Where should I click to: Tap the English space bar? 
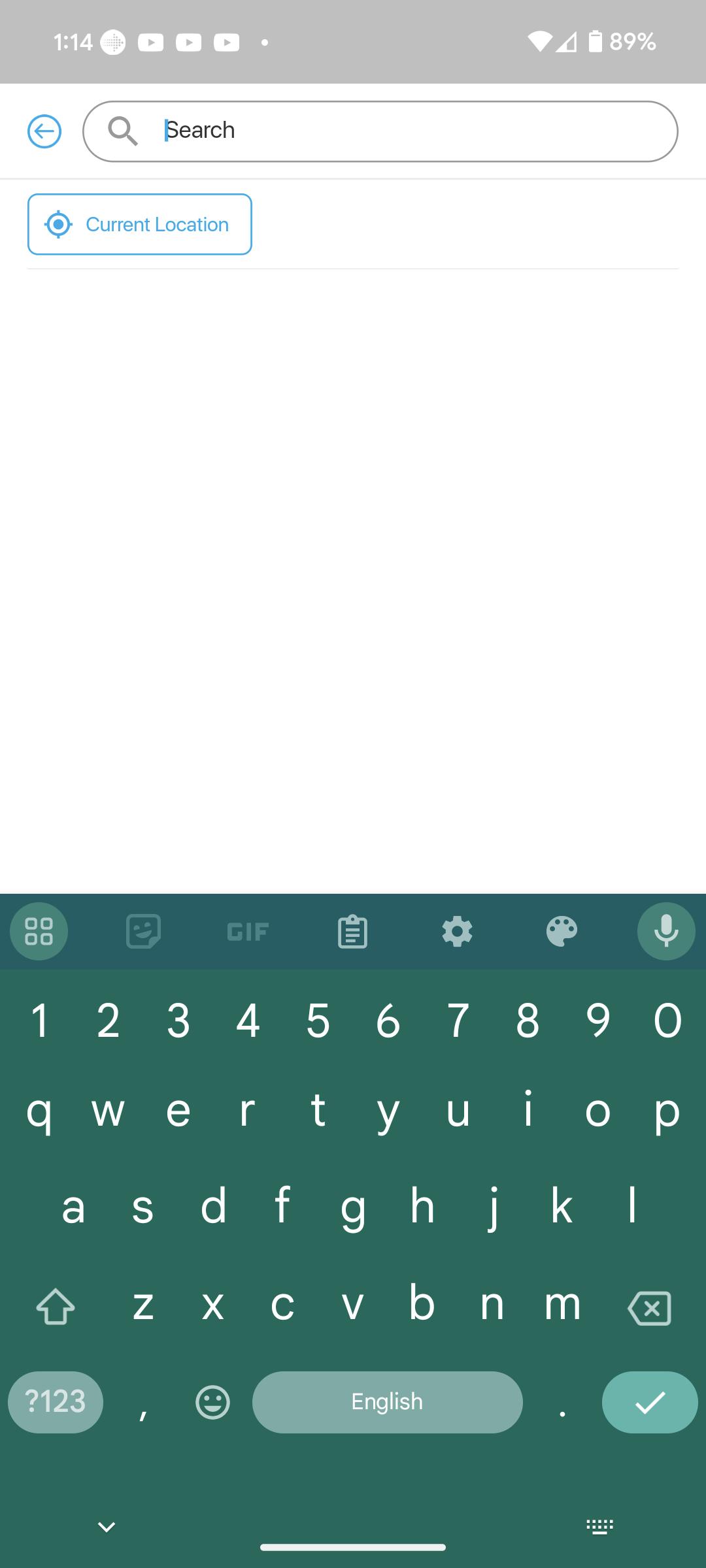387,1402
